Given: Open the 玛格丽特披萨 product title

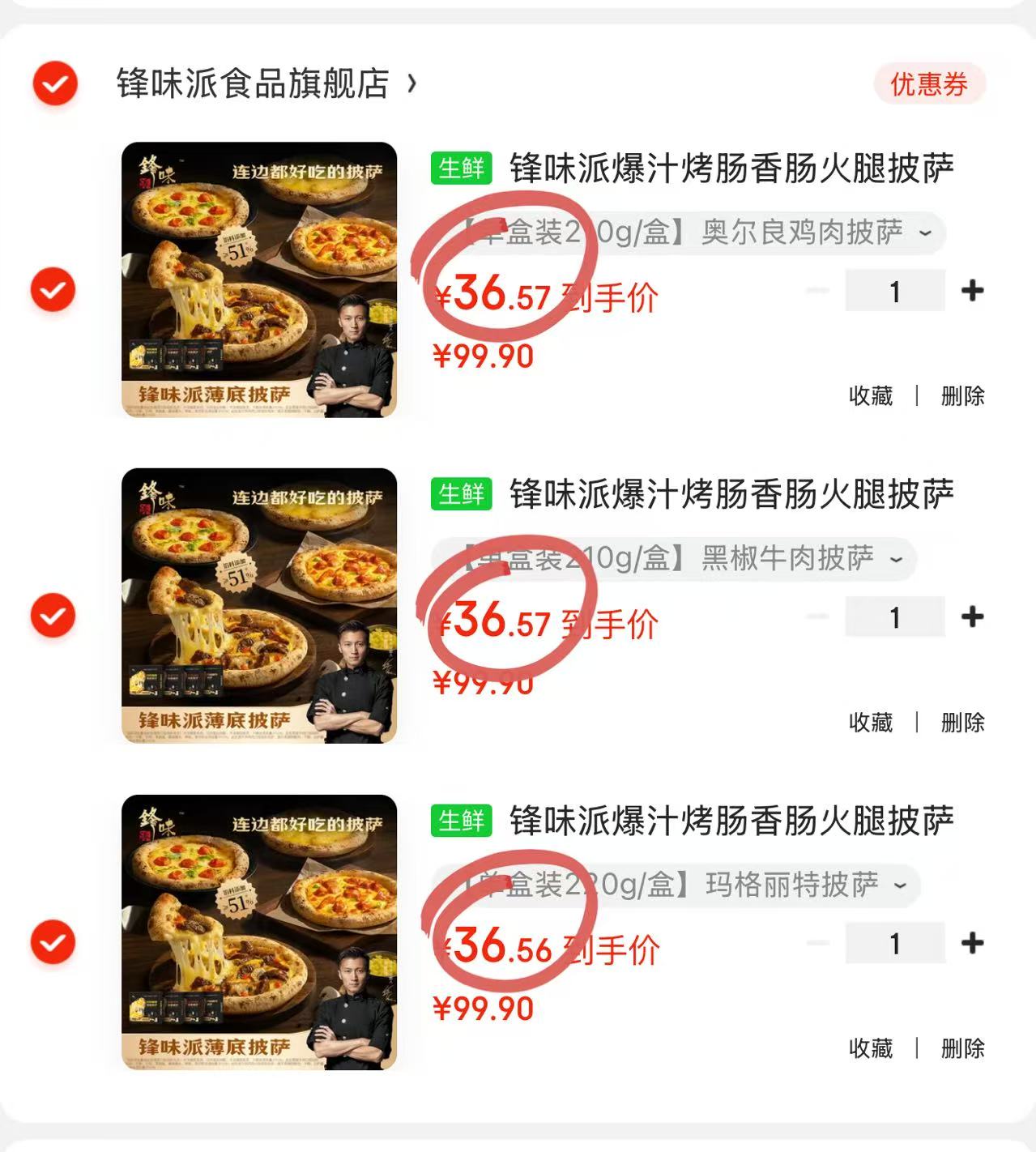Looking at the screenshot, I should click(x=731, y=820).
